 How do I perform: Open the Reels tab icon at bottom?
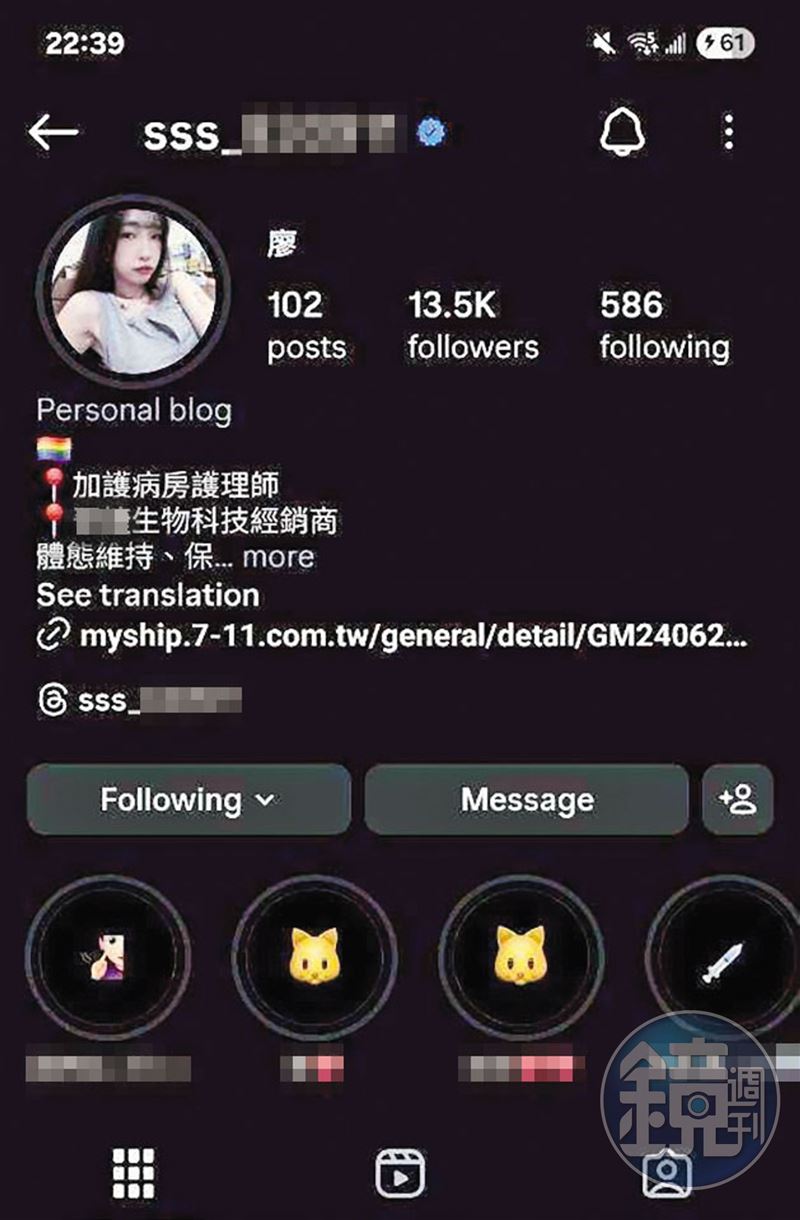pos(400,1168)
